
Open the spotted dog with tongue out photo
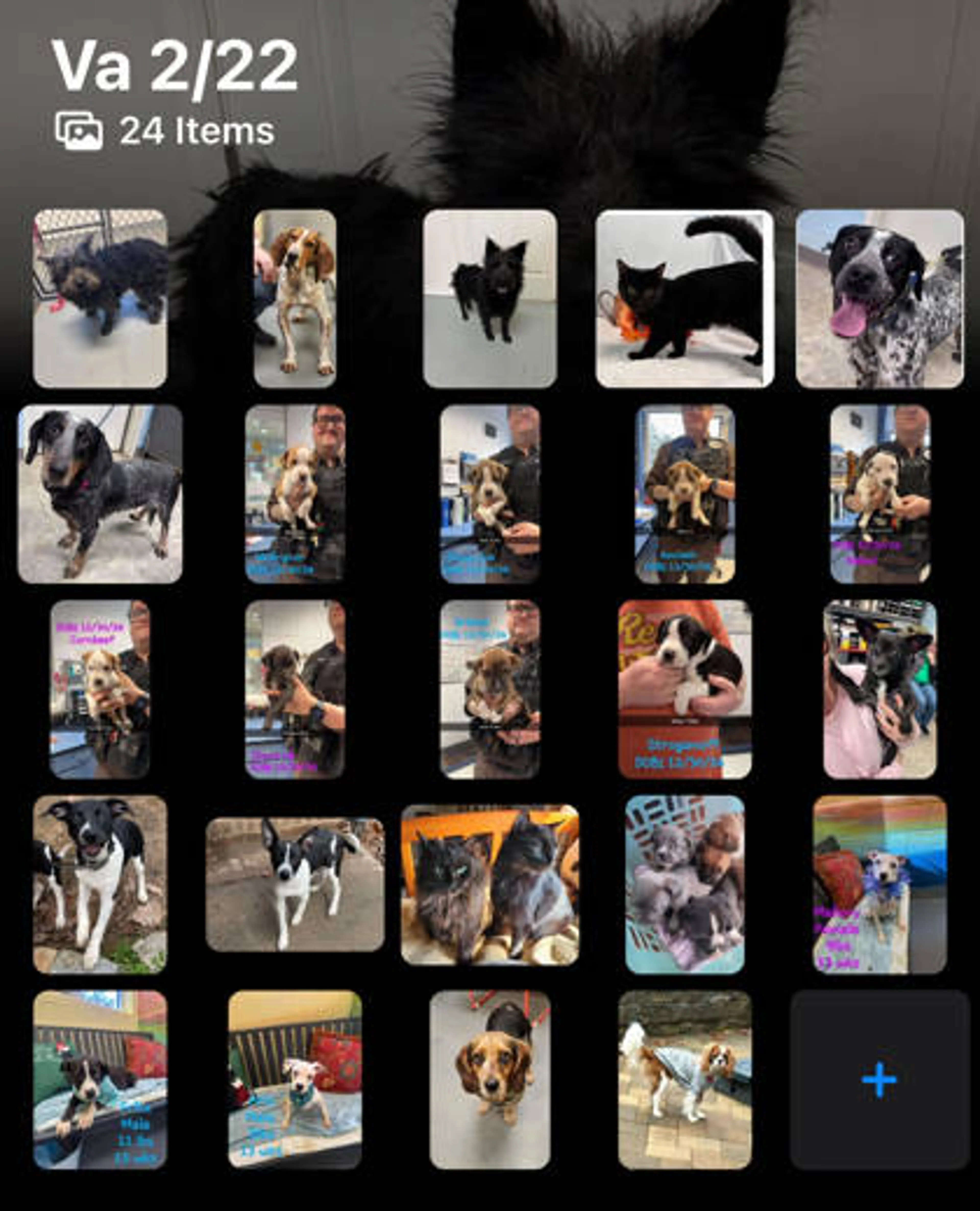pyautogui.click(x=879, y=299)
